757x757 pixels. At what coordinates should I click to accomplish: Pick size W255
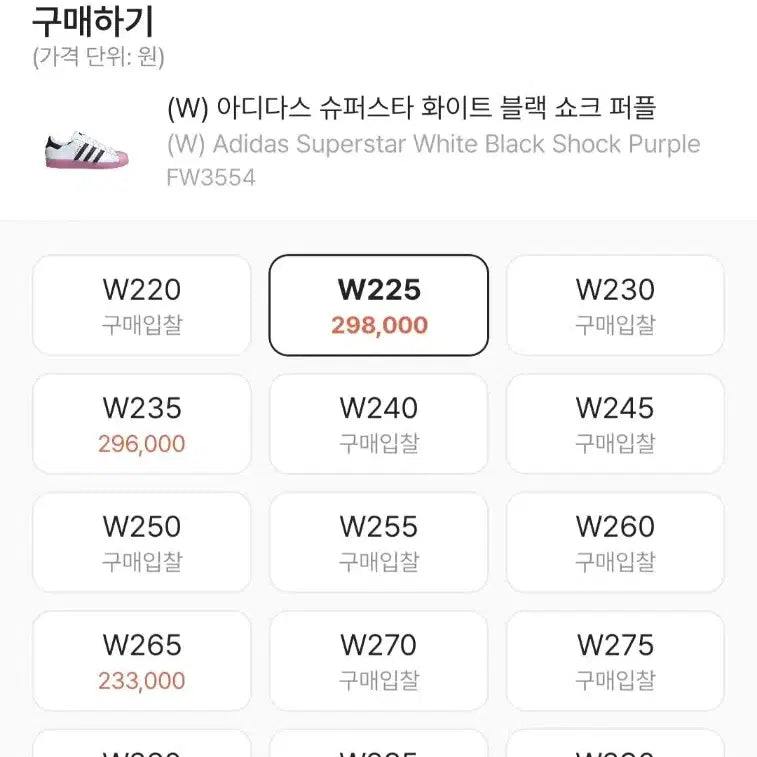pyautogui.click(x=379, y=542)
